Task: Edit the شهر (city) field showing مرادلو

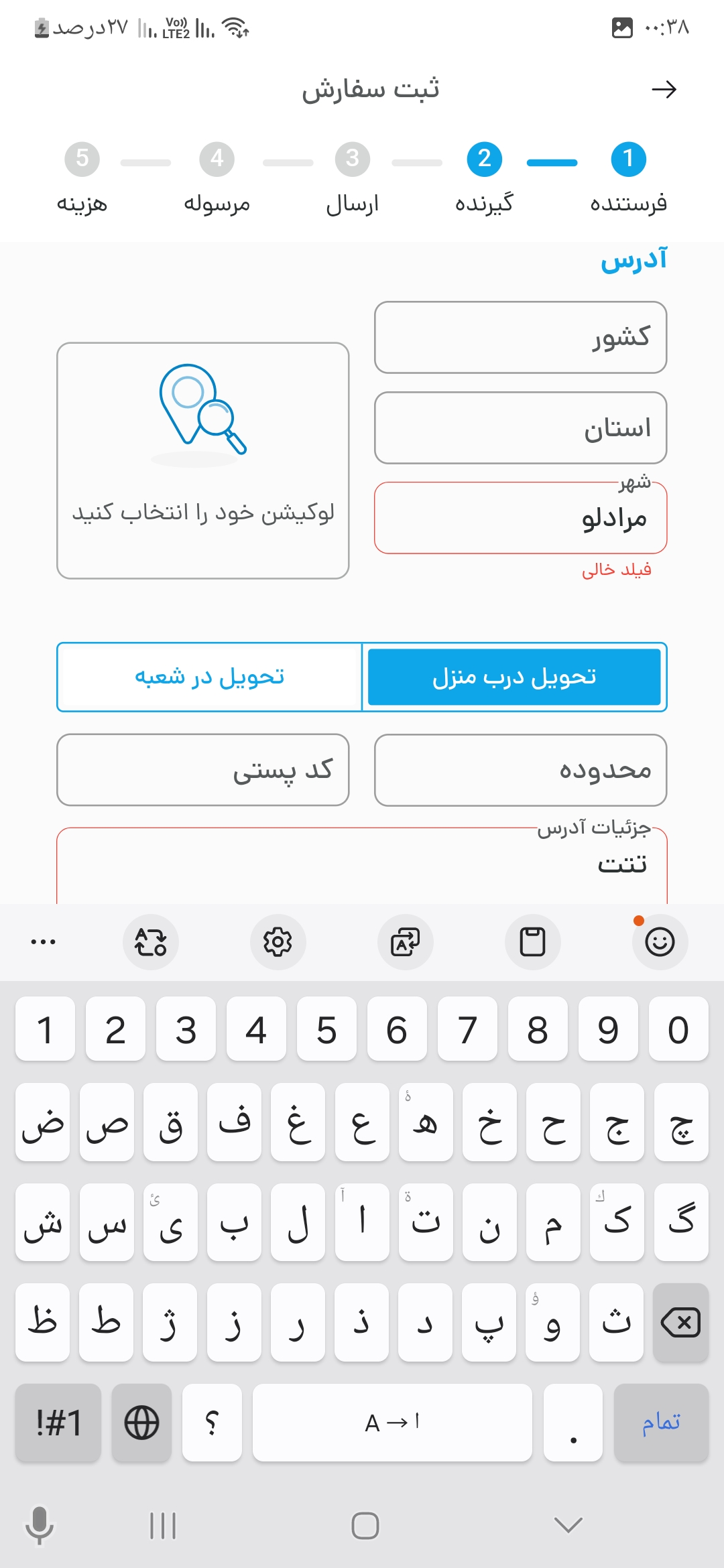Action: (520, 519)
